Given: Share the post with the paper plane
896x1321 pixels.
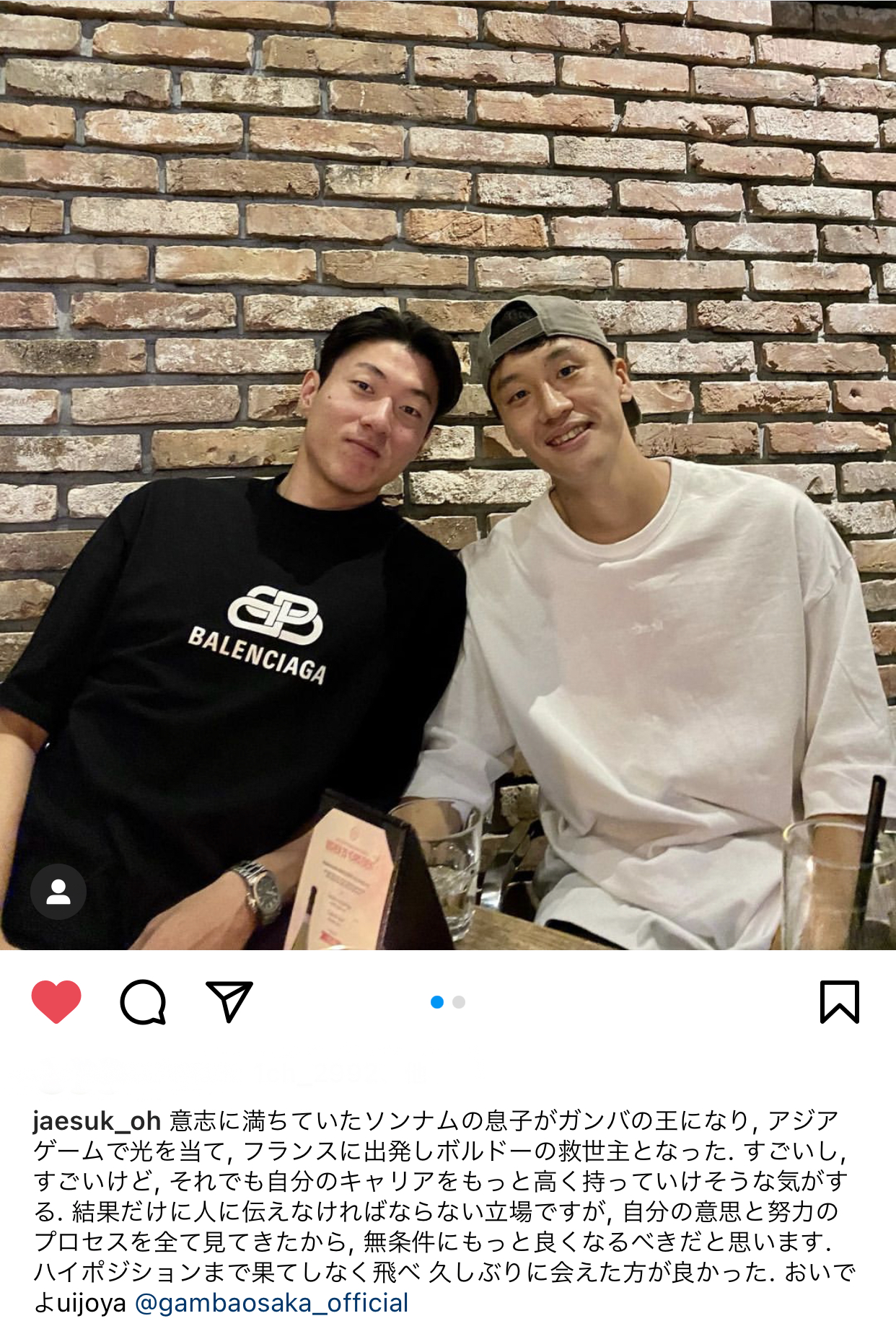Looking at the screenshot, I should click(x=229, y=1001).
